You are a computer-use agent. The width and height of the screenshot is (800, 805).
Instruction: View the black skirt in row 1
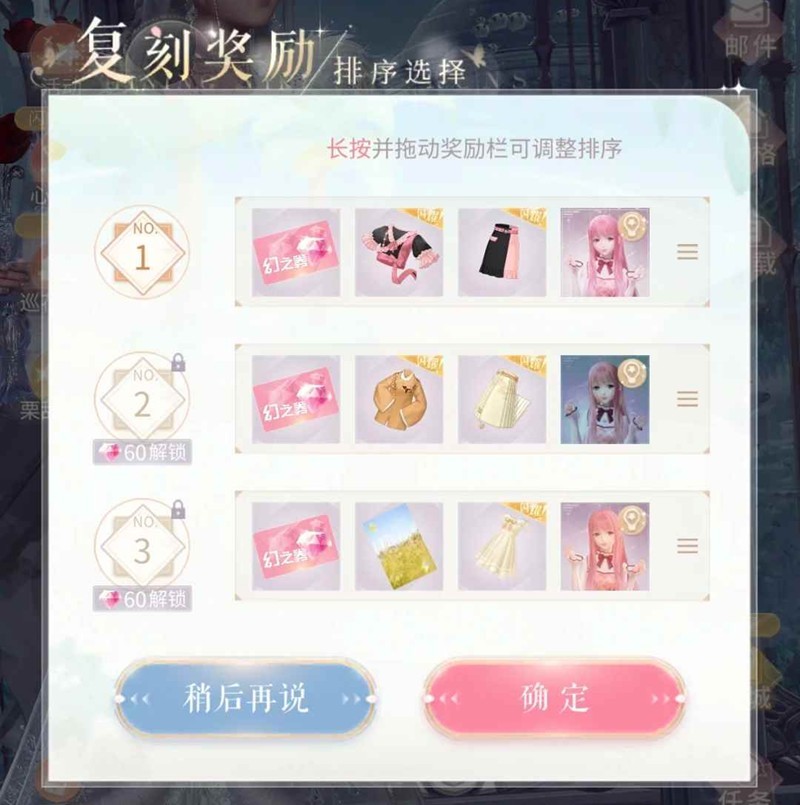(x=502, y=252)
